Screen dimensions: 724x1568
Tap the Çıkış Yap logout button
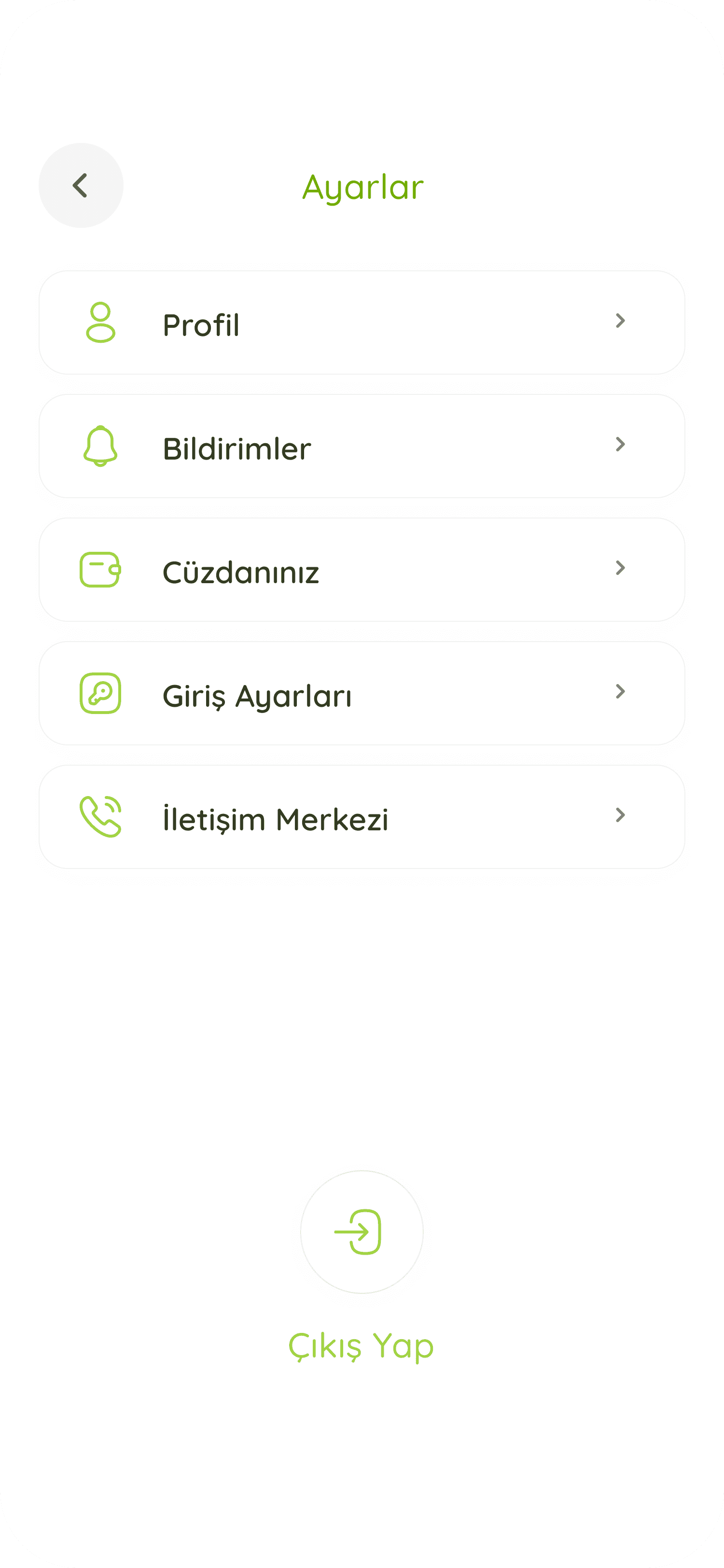click(362, 1232)
